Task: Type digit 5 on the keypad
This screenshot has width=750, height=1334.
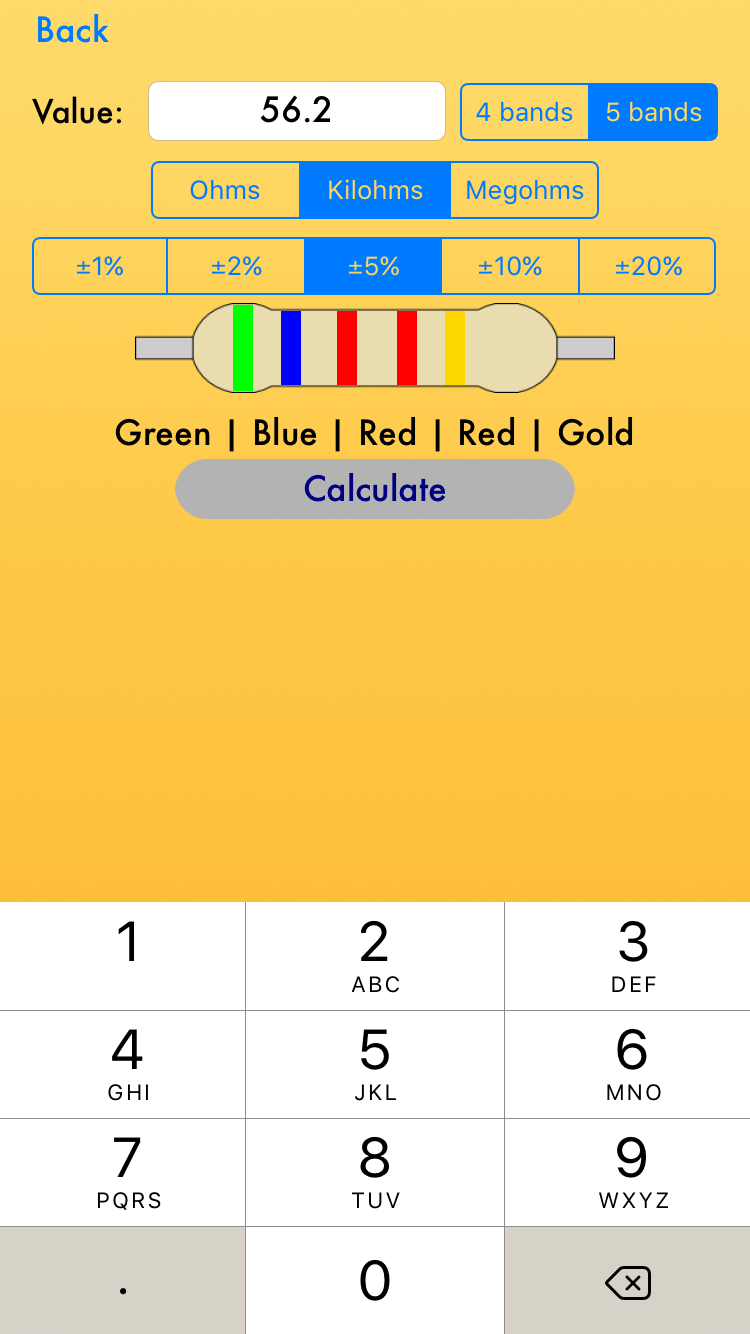Action: [375, 1064]
